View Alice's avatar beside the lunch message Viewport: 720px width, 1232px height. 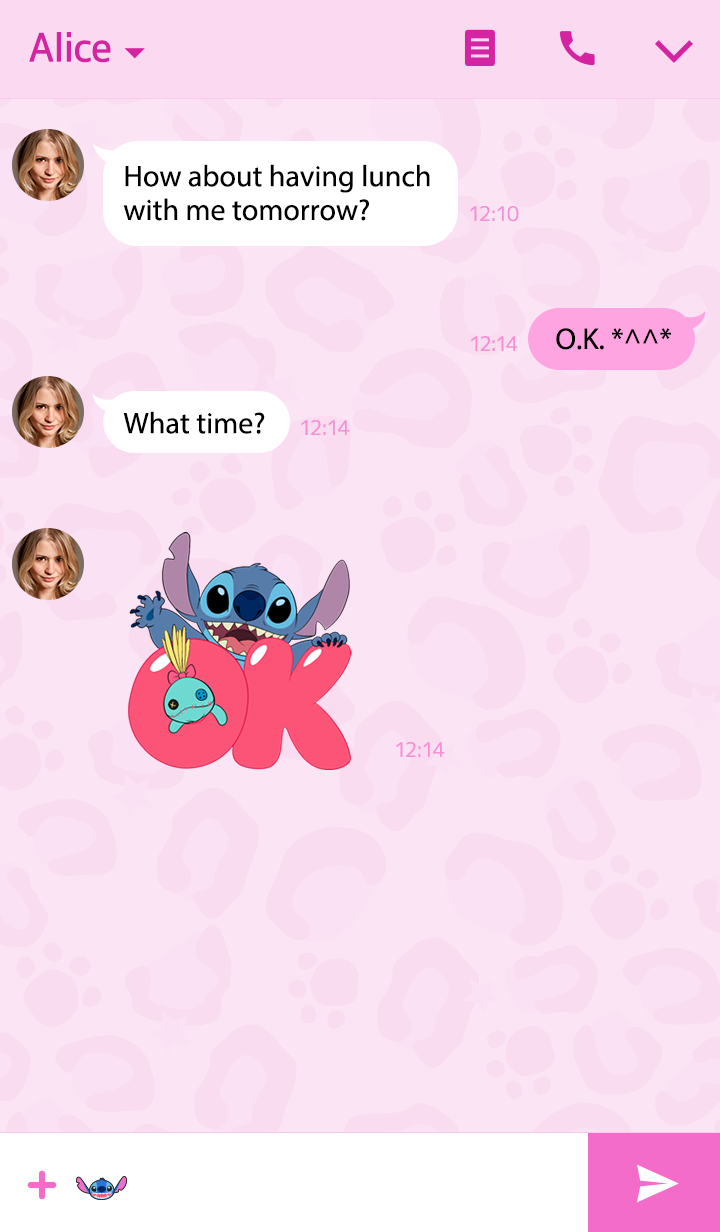click(x=48, y=165)
